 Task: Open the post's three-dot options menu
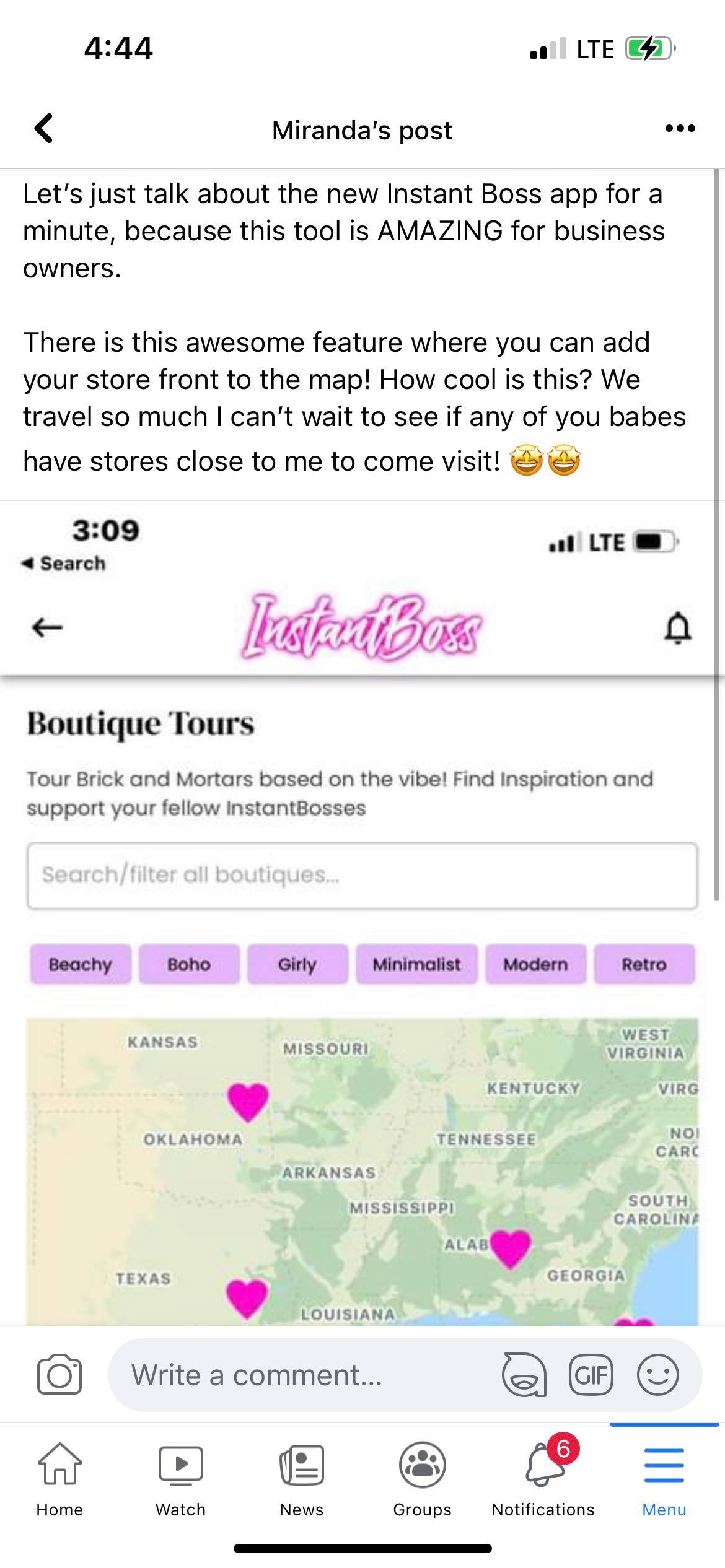tap(680, 129)
